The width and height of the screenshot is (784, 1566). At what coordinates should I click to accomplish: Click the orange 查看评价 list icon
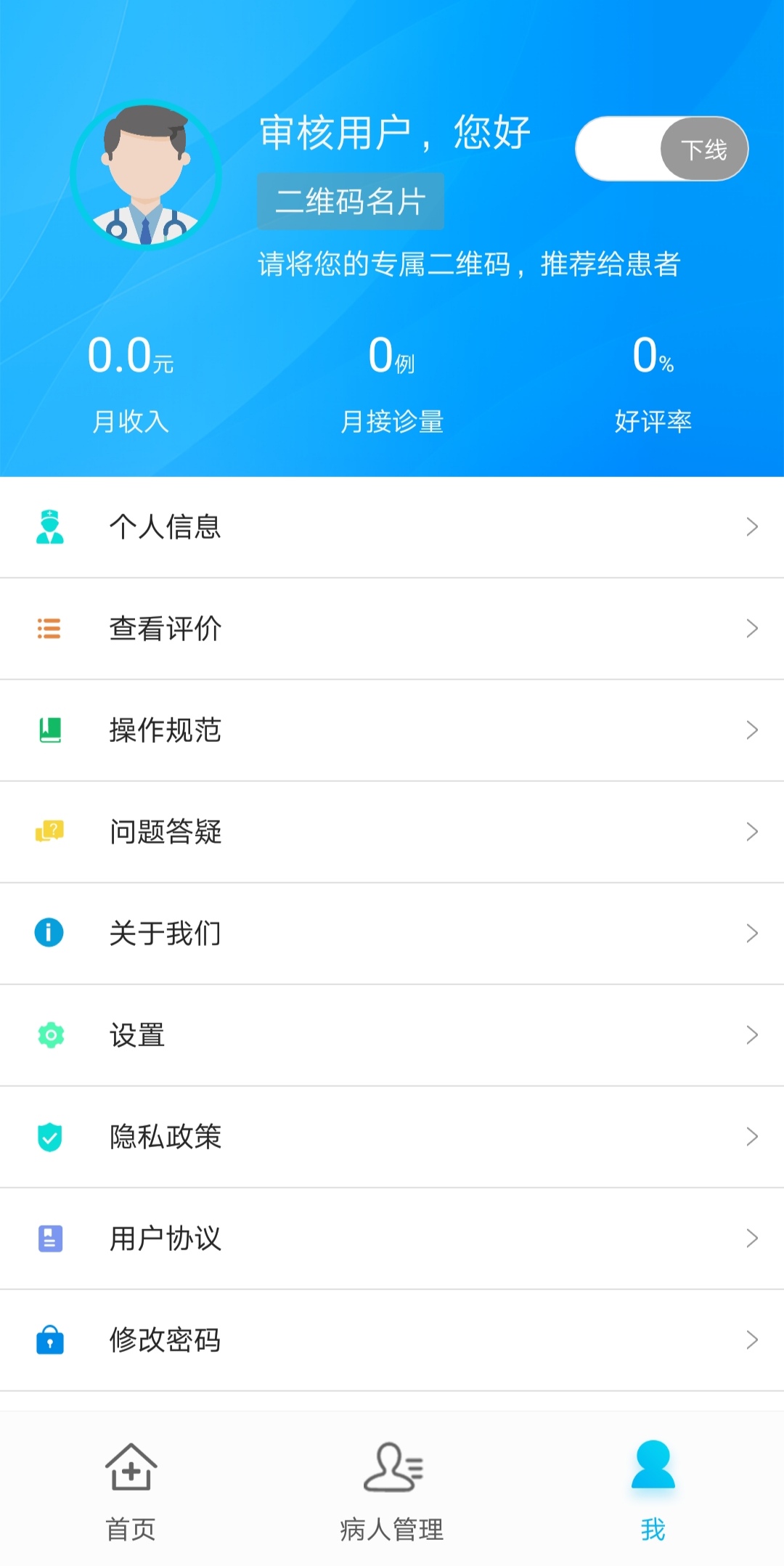coord(47,629)
